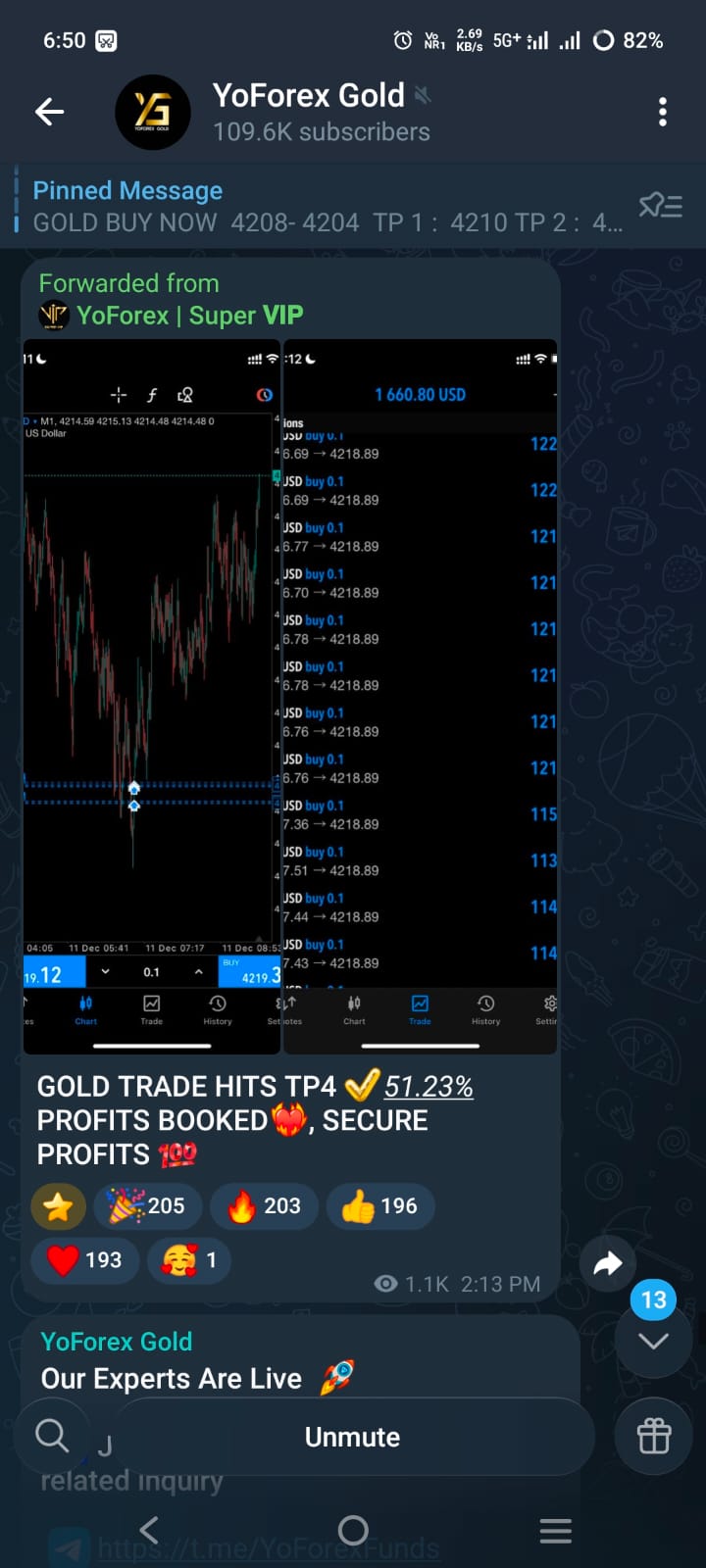Viewport: 706px width, 1568px height.
Task: Share the GOLD TRADE HITS TP4 post
Action: coord(608,1264)
